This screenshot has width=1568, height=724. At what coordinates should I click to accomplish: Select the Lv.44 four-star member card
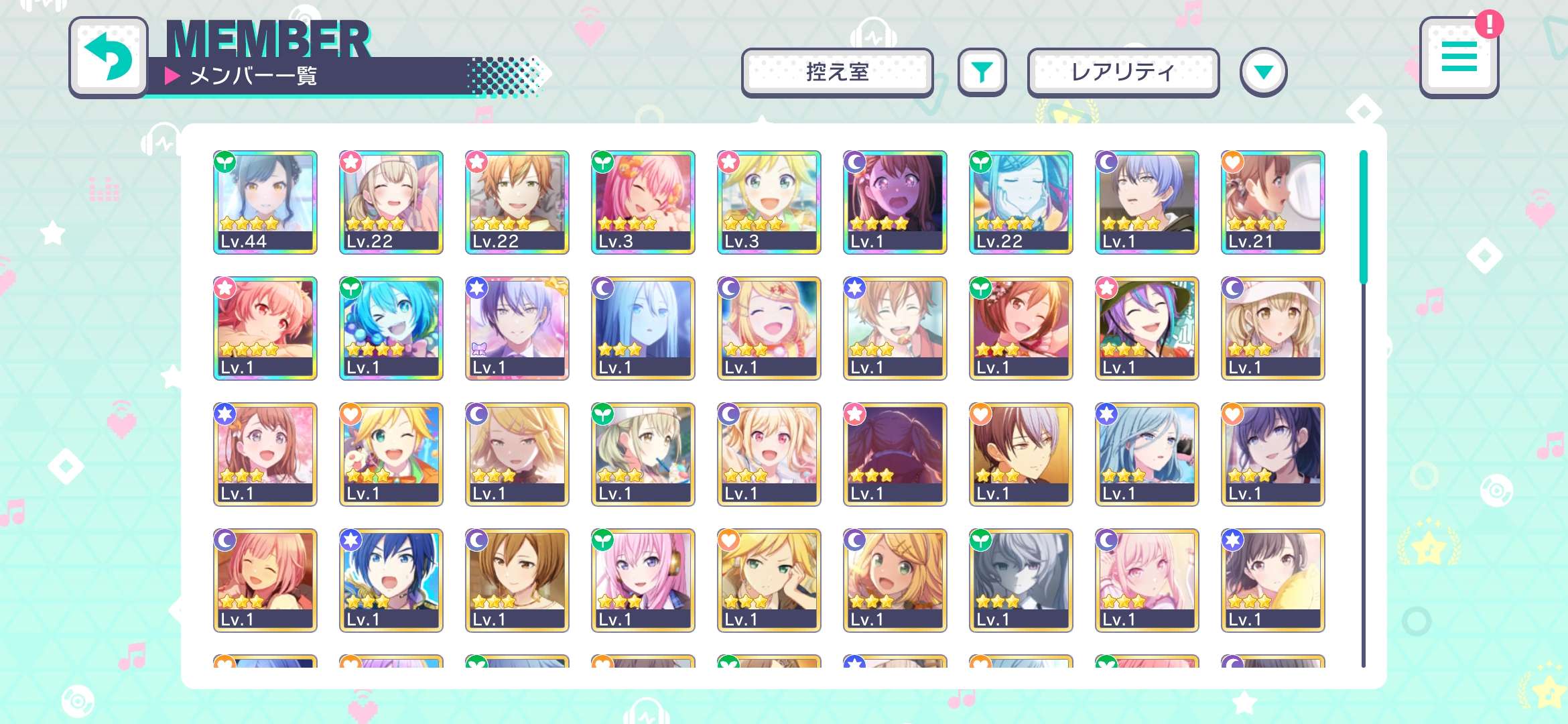(265, 202)
